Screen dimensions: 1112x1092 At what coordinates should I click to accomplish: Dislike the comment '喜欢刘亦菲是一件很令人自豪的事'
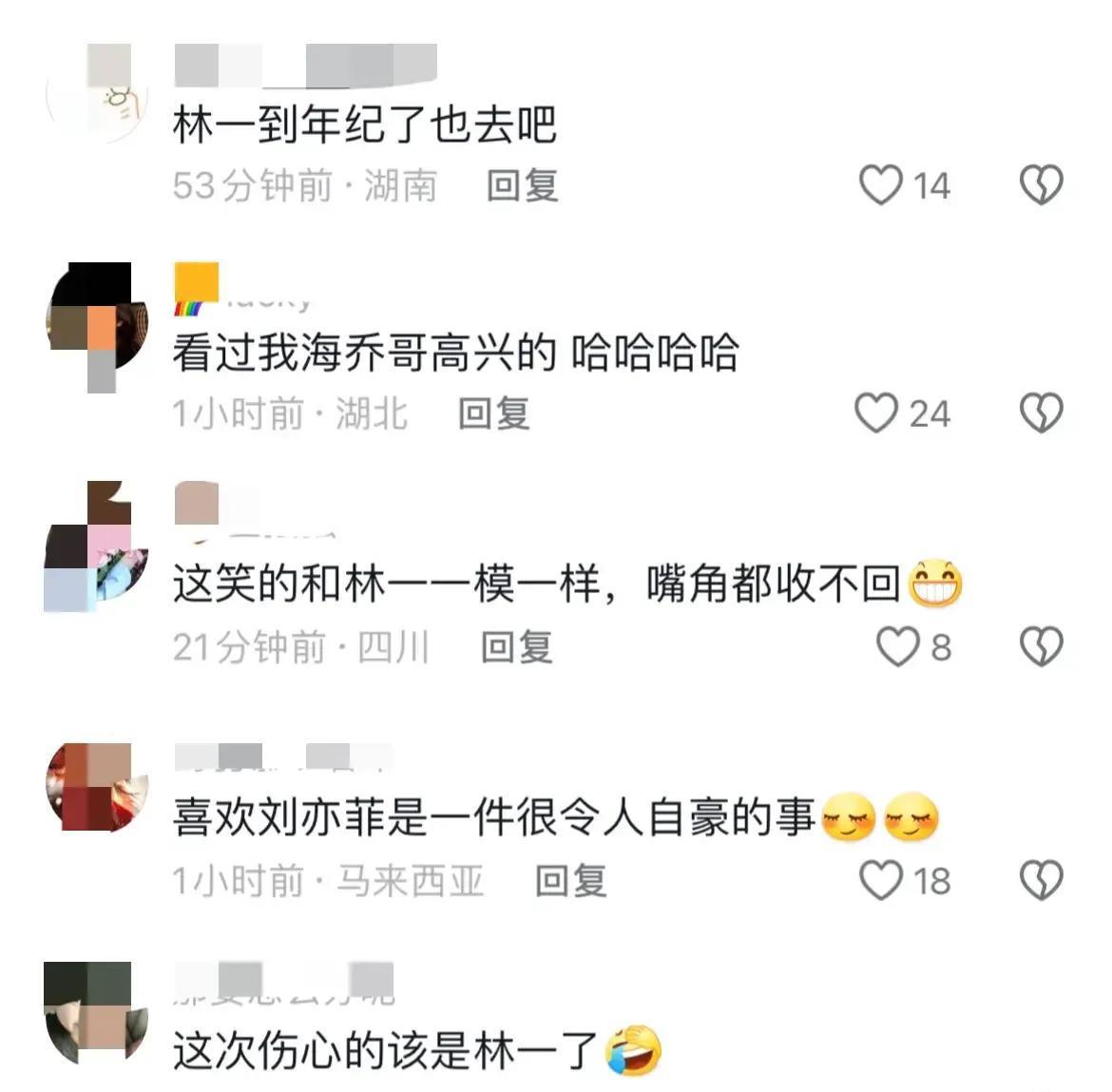coord(1041,880)
